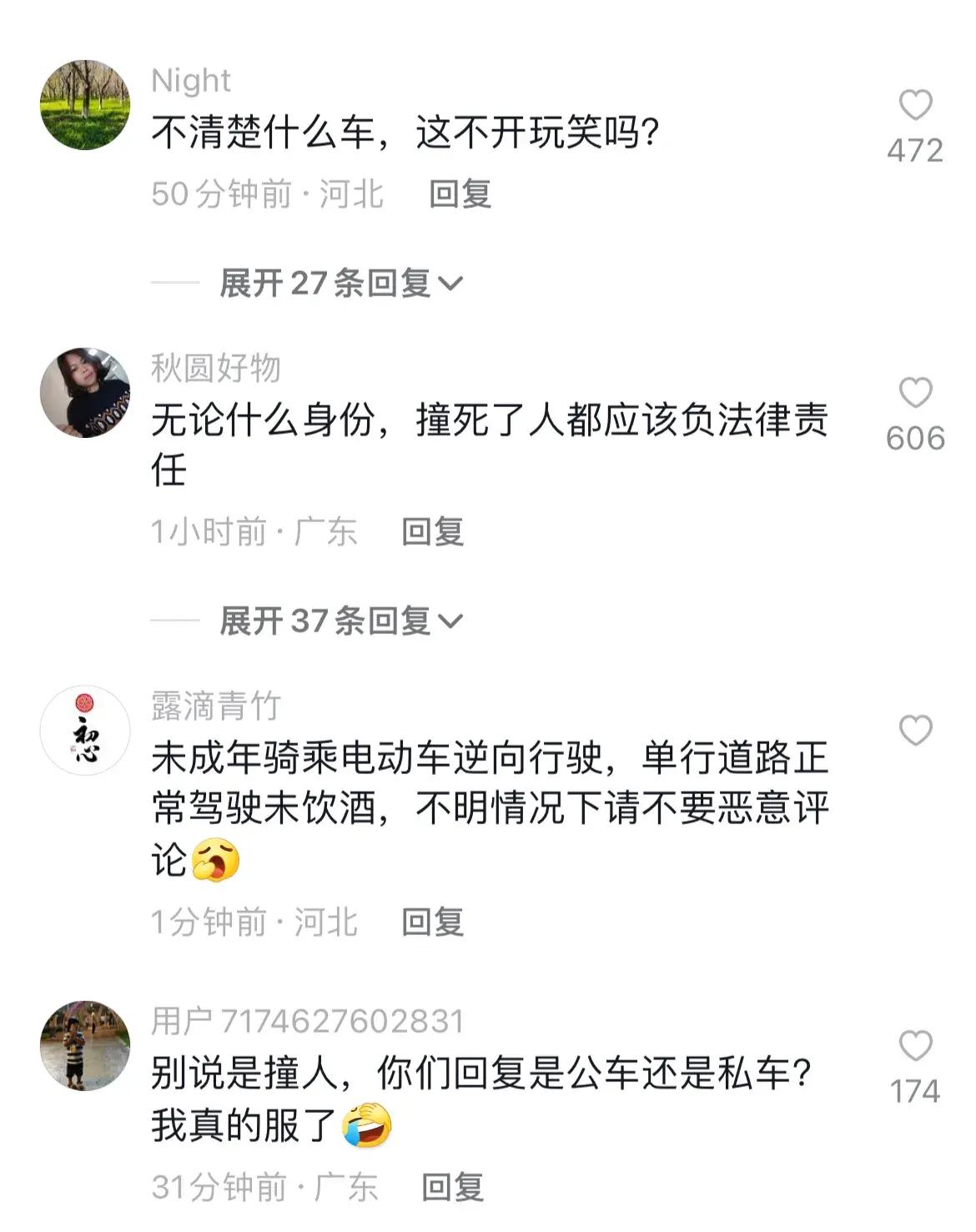Like the comment by 用户7174627602831
The image size is (976, 1232).
pos(918,1046)
